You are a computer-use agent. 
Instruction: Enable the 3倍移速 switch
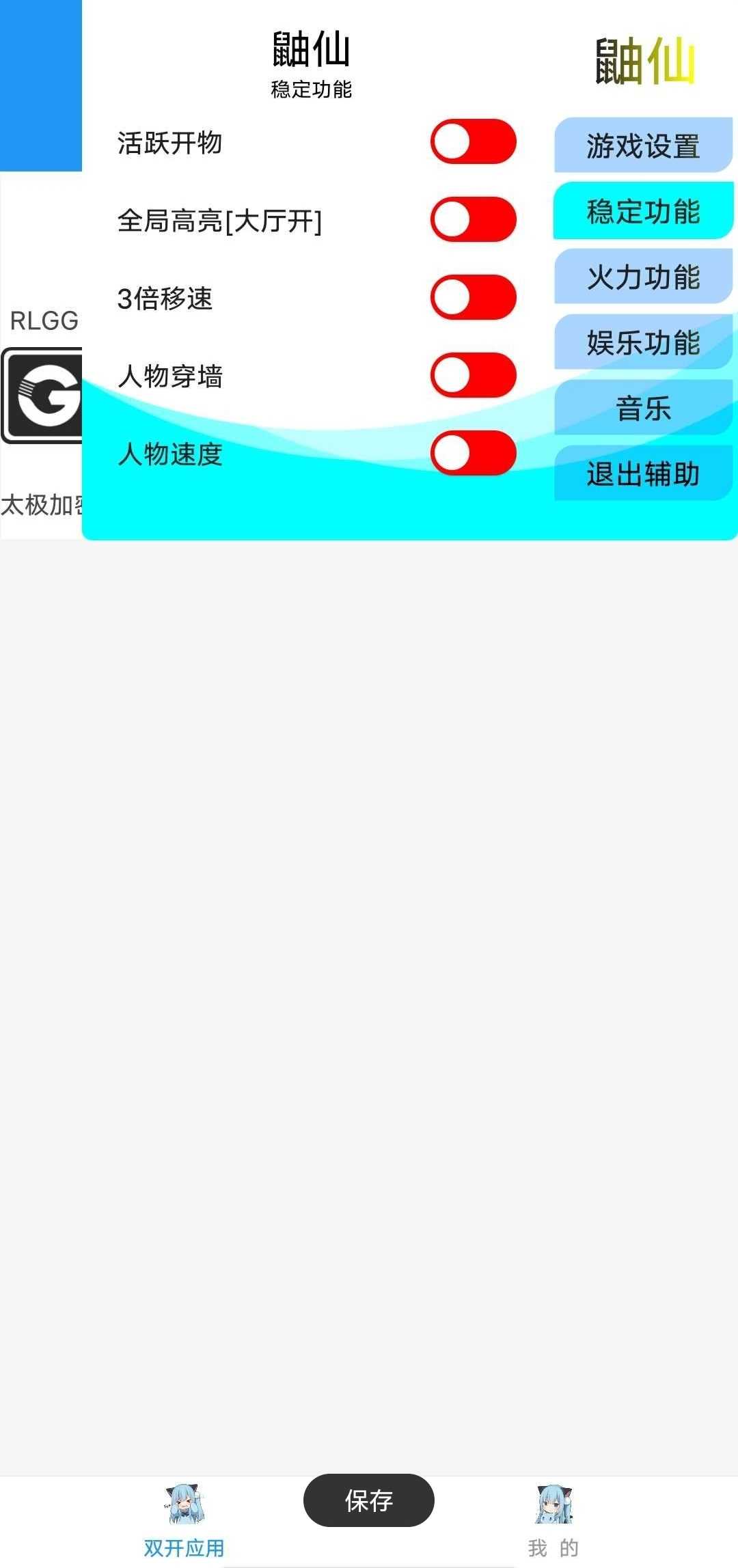click(473, 298)
